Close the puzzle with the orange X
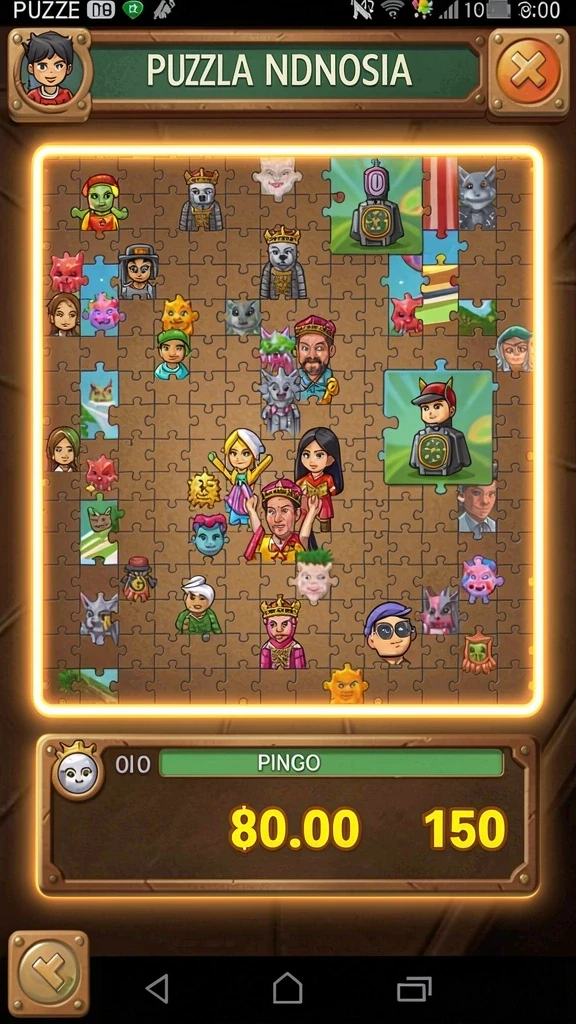The width and height of the screenshot is (576, 1024). click(528, 71)
